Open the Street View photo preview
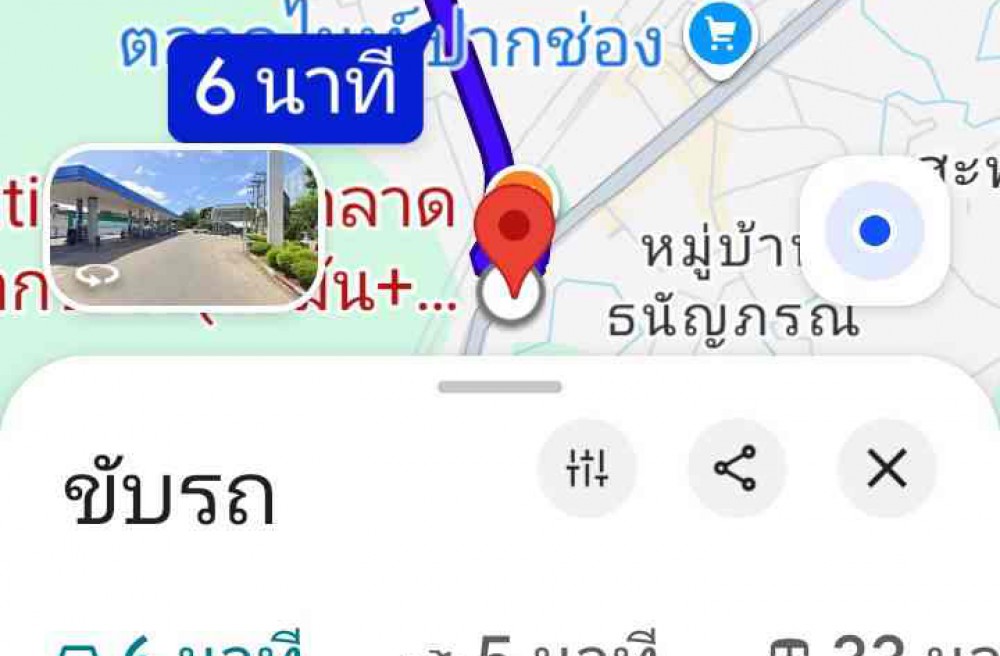1000x656 pixels. pos(184,228)
